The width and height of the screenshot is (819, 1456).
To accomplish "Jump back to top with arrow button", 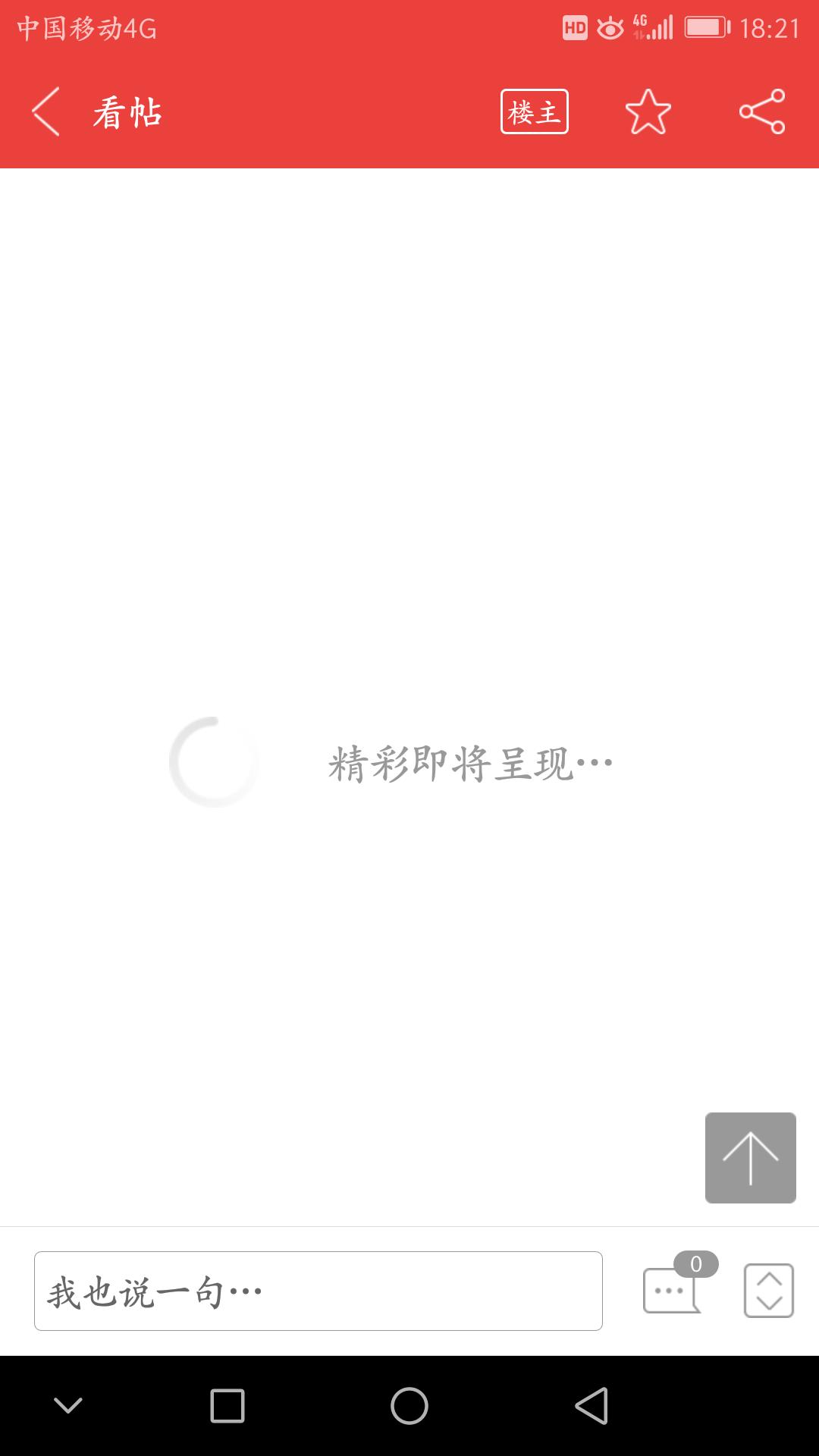I will point(751,1158).
